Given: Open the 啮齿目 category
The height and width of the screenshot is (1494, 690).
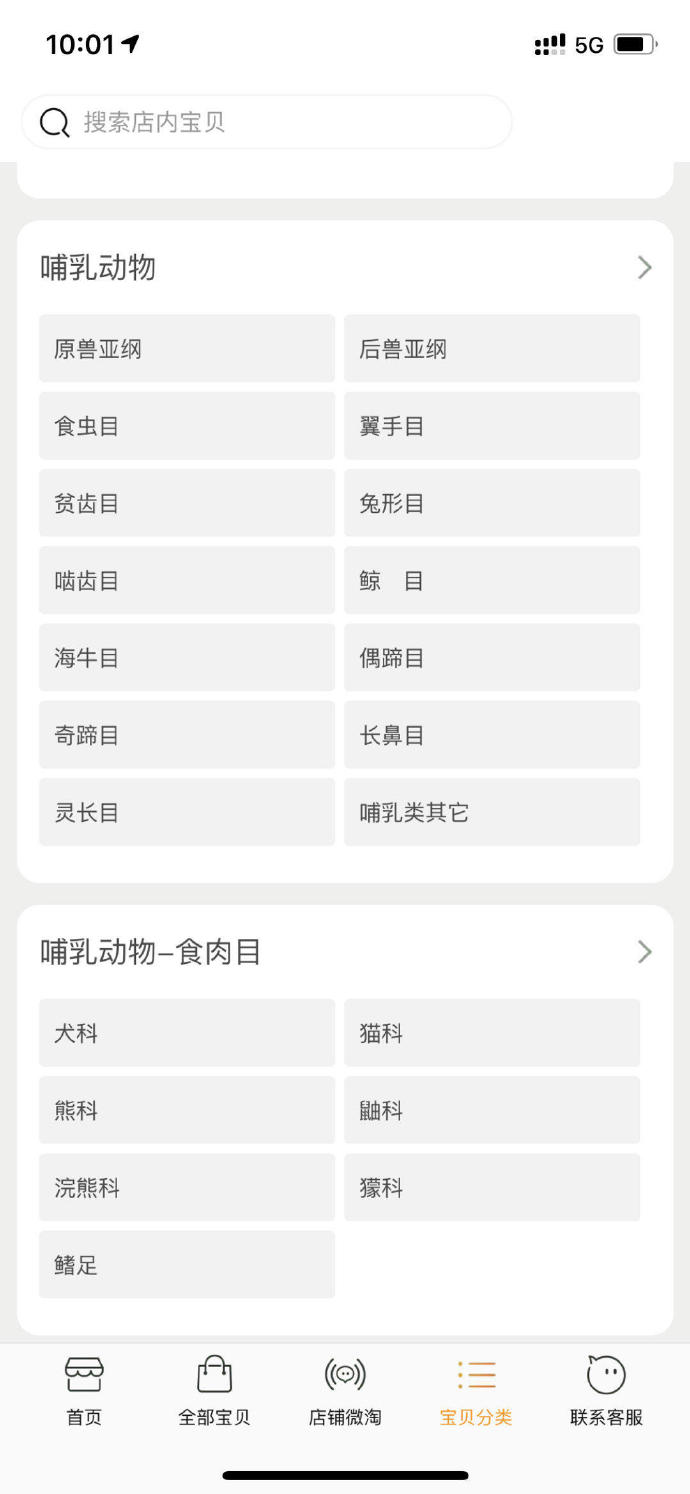Looking at the screenshot, I should coord(187,580).
